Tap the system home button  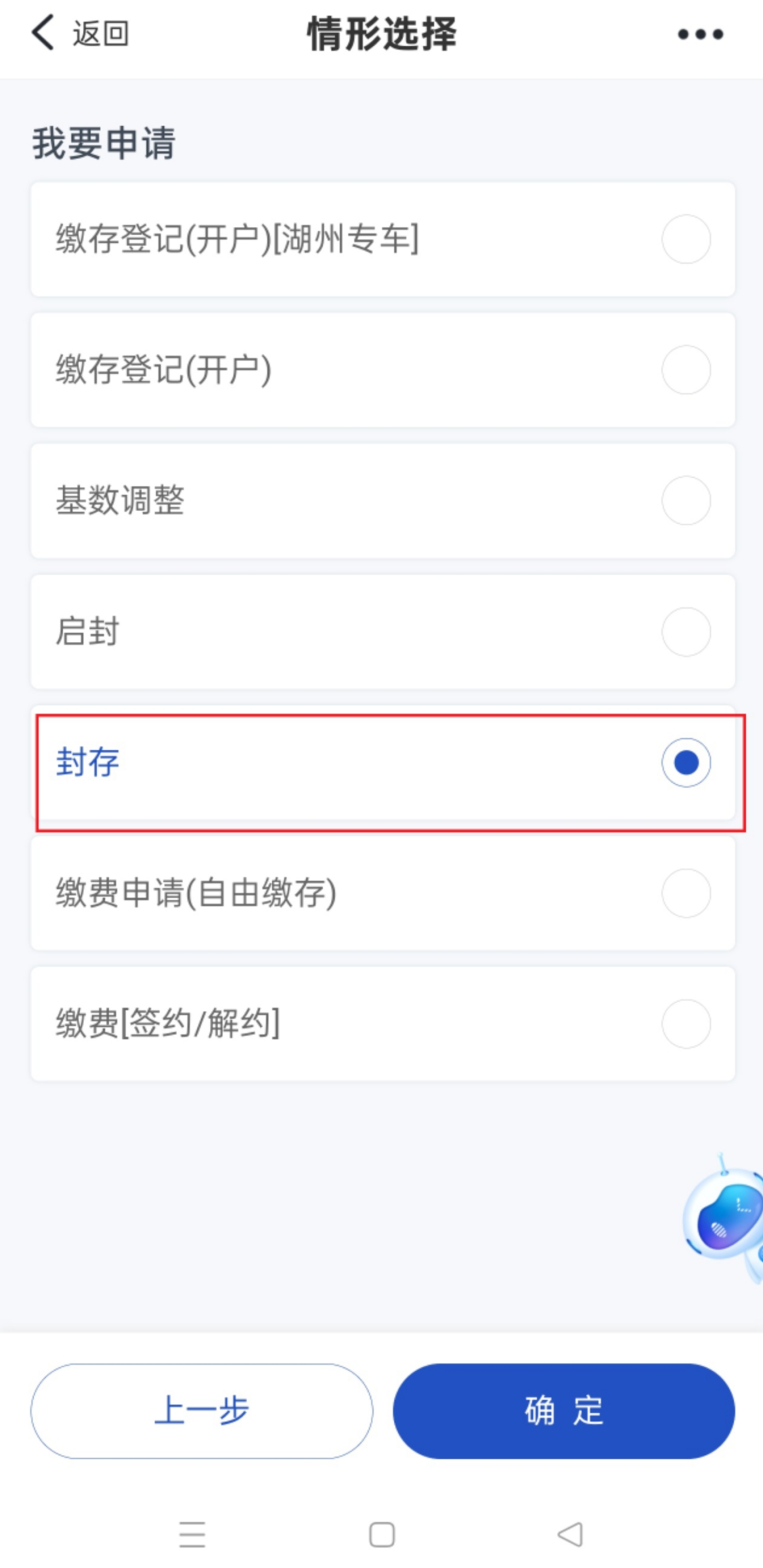coord(381,1534)
